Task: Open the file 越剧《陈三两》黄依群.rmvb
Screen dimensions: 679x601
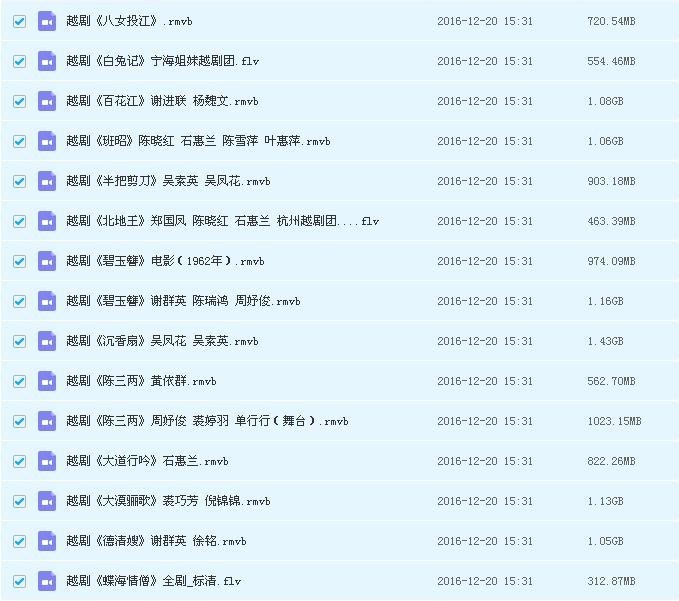Action: pos(141,381)
